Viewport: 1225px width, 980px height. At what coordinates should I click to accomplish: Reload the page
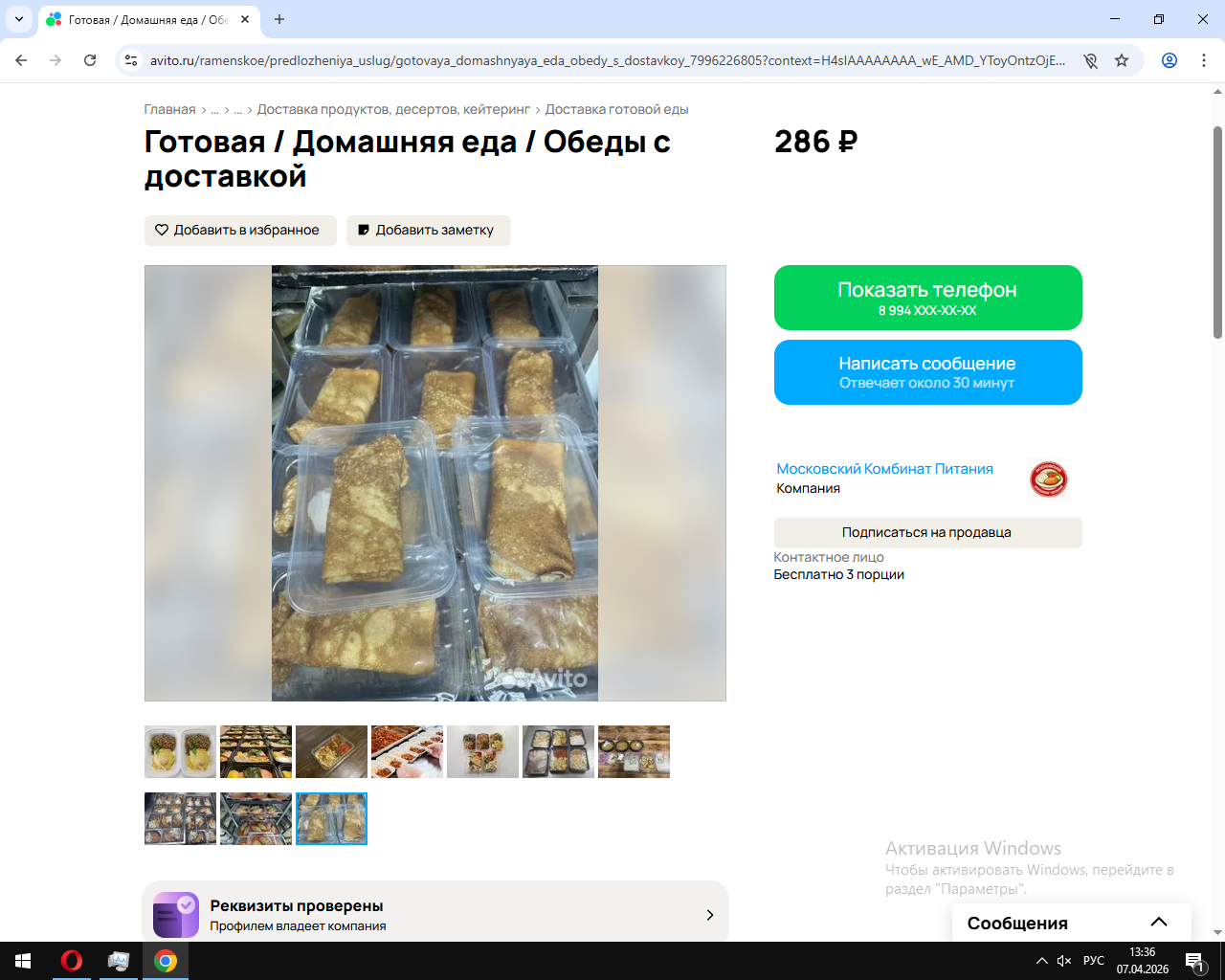(90, 60)
